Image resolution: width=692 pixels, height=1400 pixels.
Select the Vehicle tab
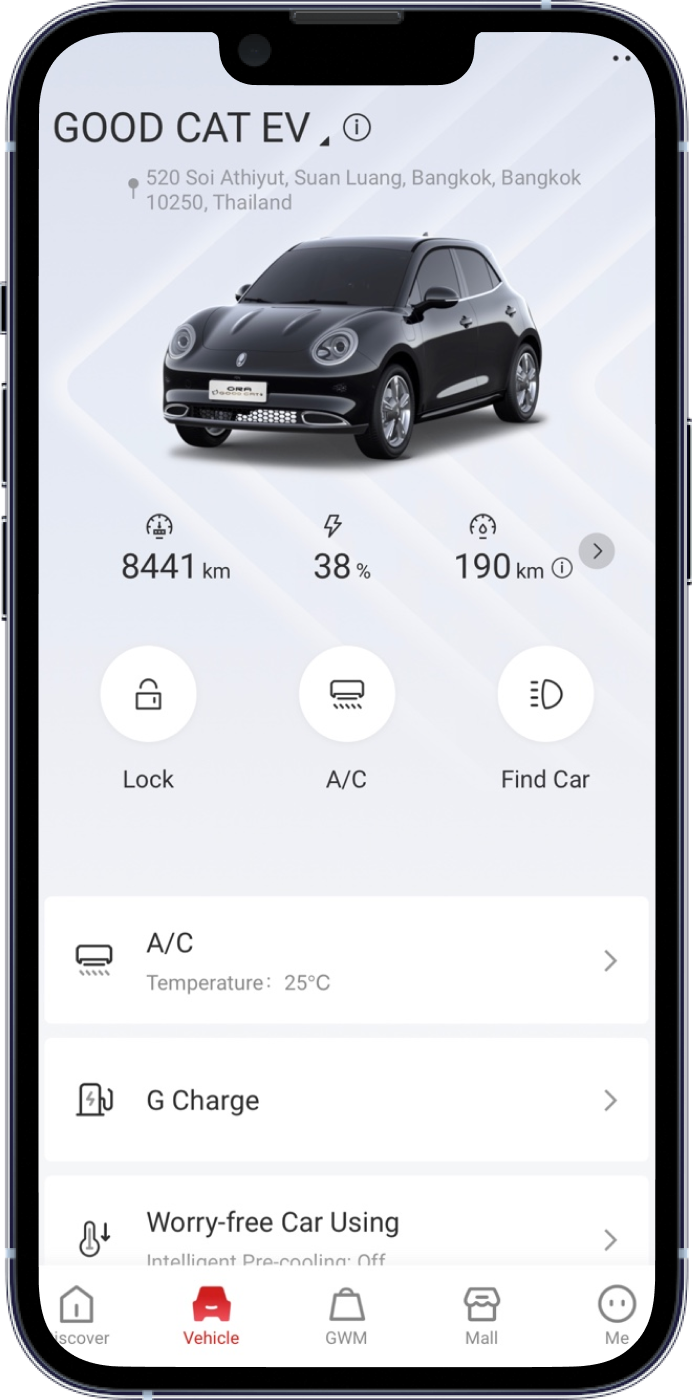(211, 1316)
